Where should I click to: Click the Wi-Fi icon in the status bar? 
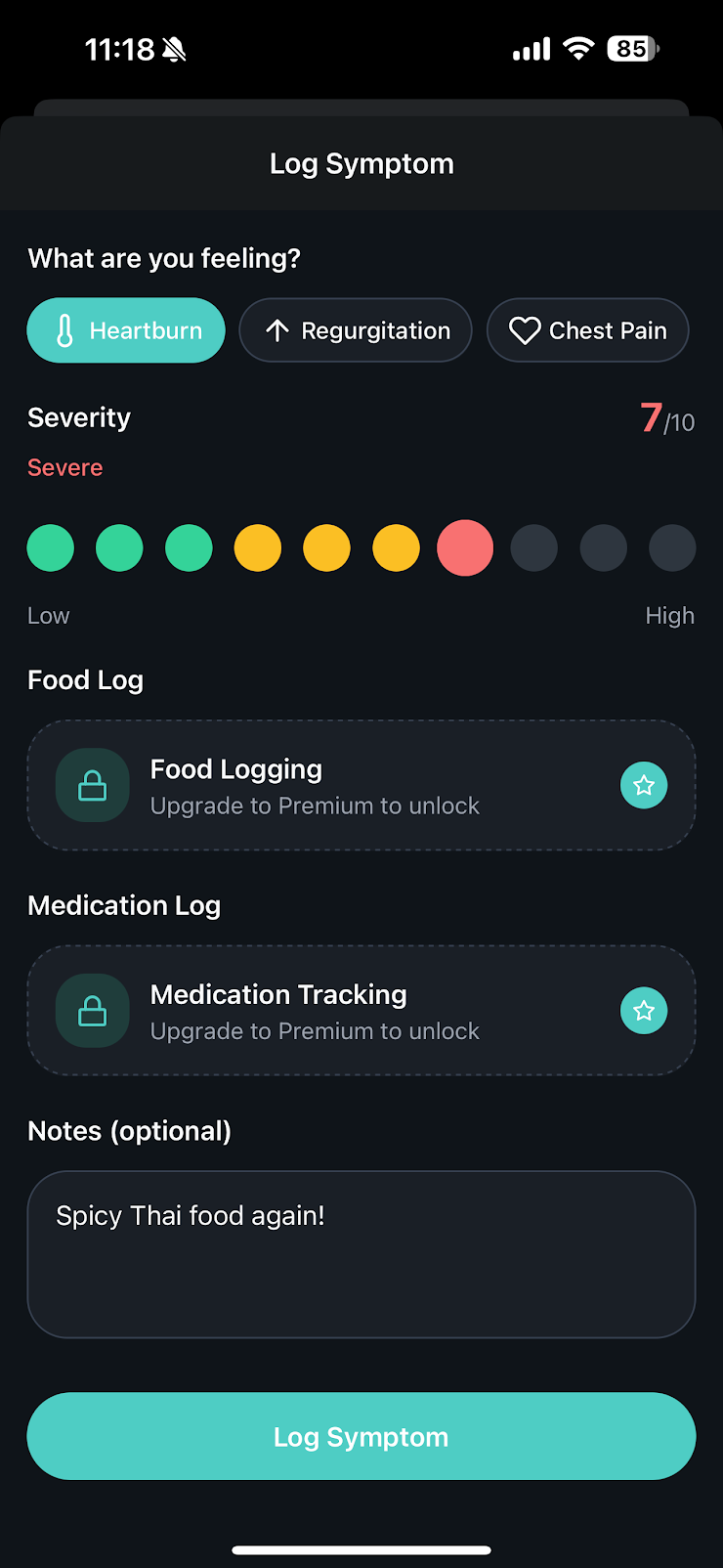(578, 48)
